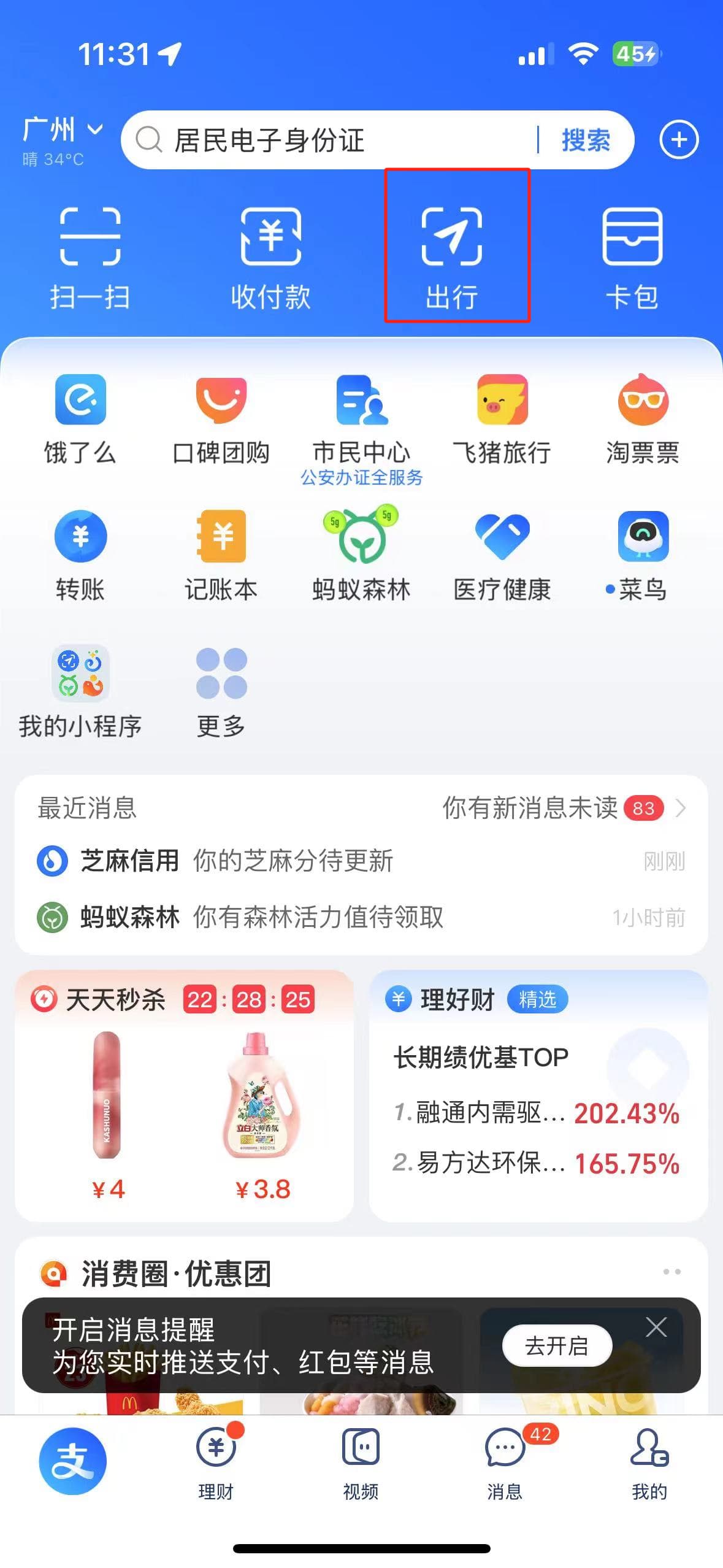
Task: Switch to the 我的 tab
Action: point(649,1462)
